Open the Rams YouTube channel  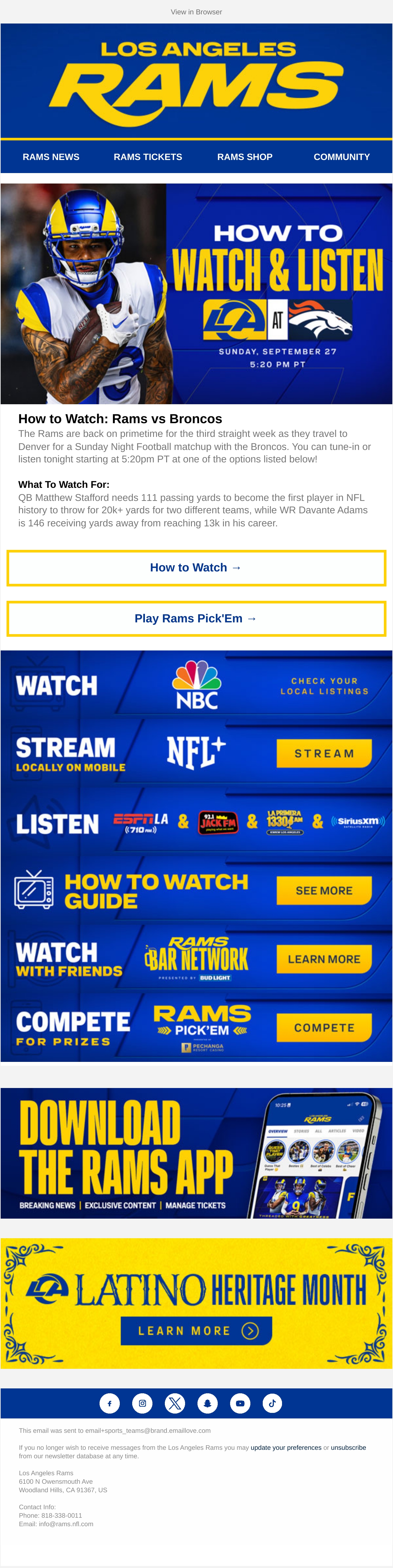click(x=240, y=1404)
